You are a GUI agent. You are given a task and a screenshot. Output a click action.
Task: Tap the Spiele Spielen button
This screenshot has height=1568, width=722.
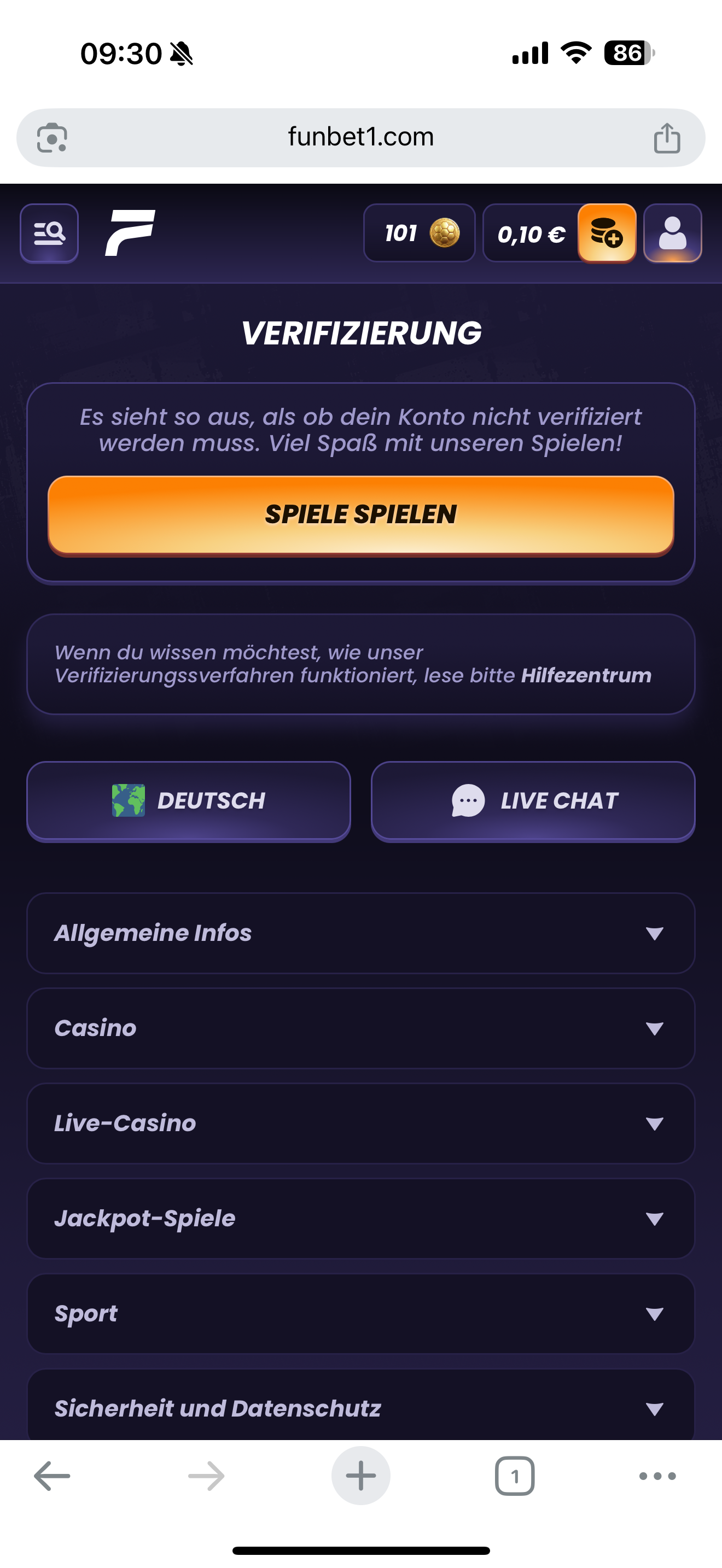361,515
